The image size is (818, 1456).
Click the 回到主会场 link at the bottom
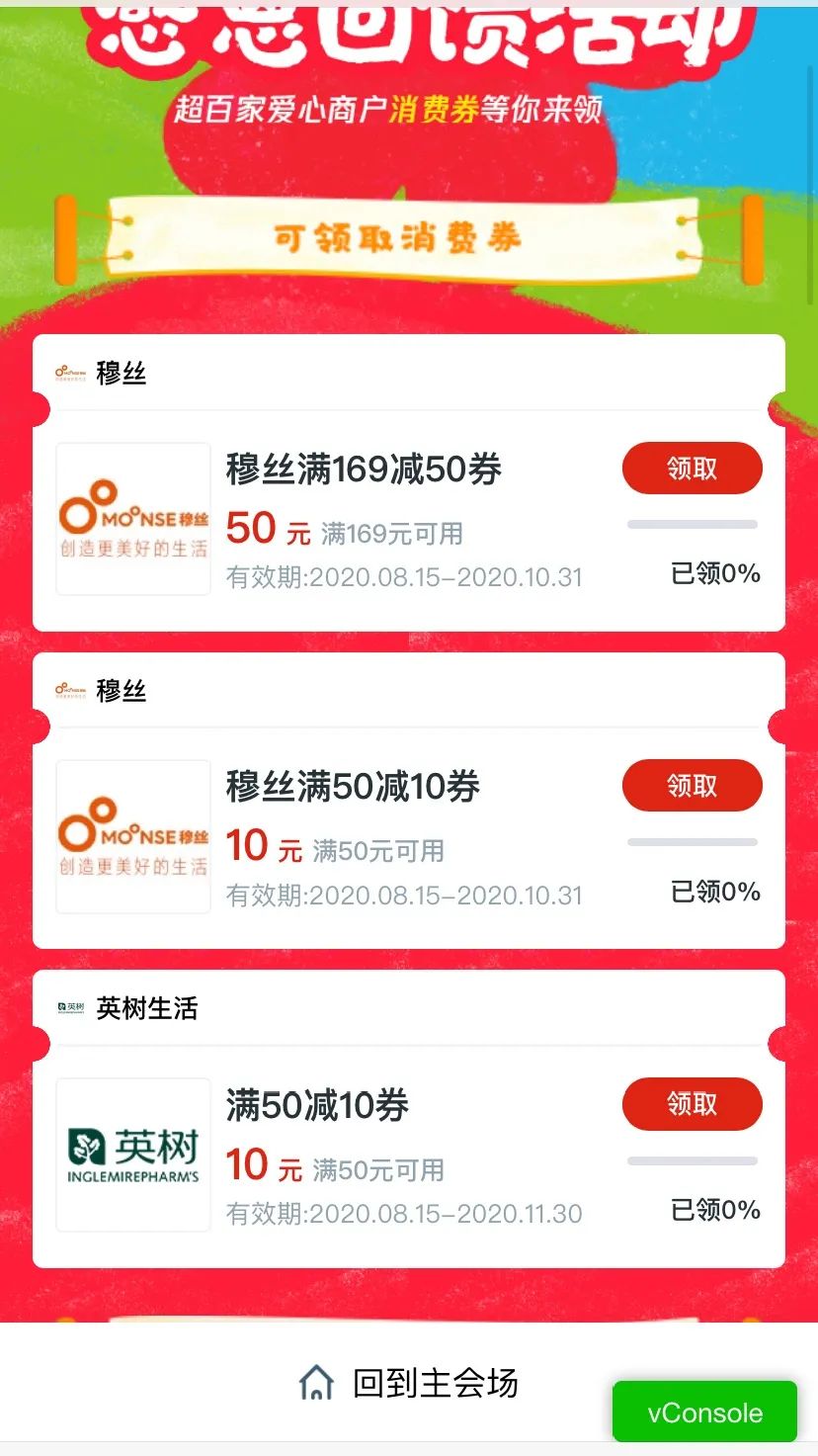(x=435, y=1381)
